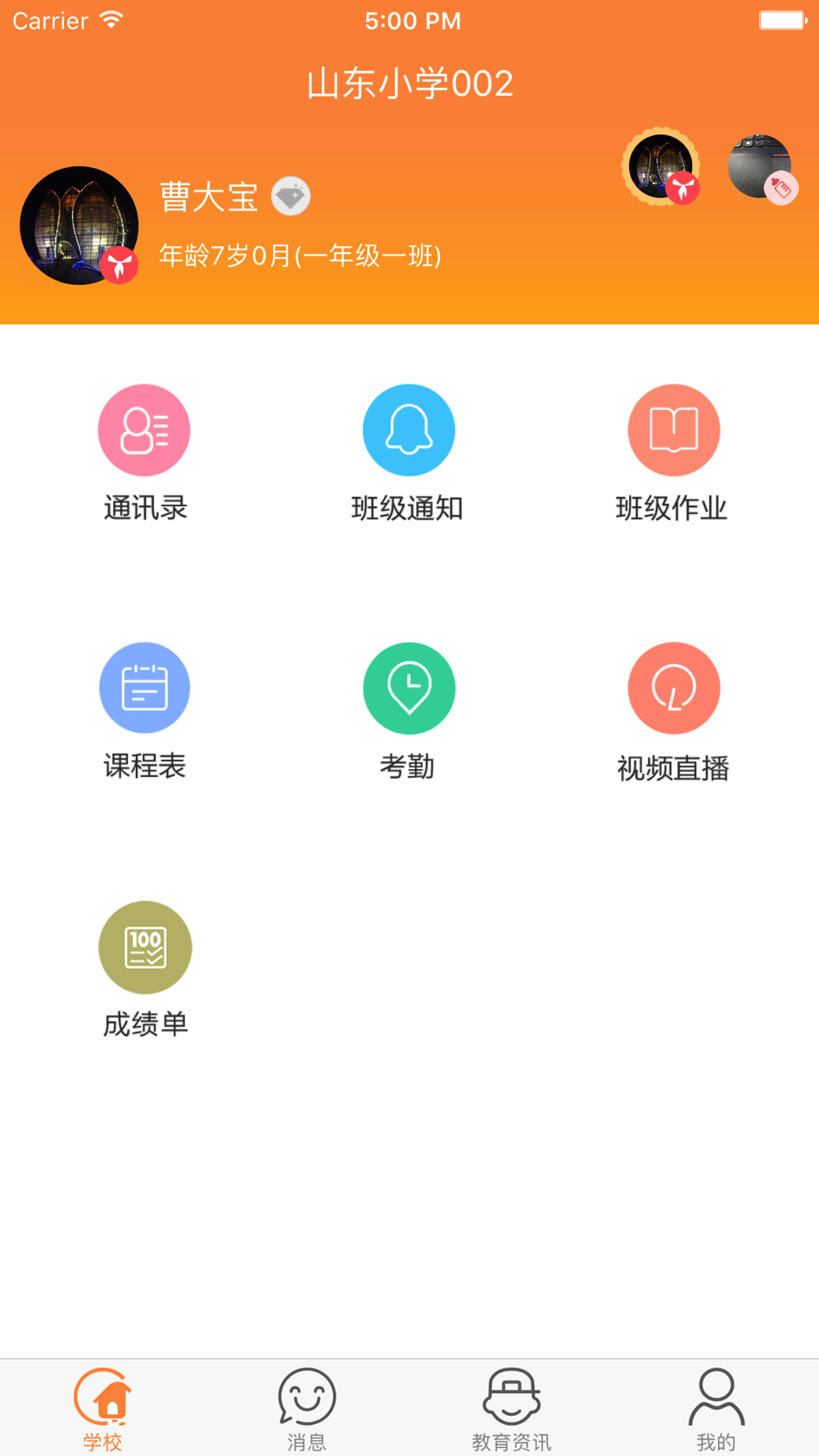The width and height of the screenshot is (819, 1456).
Task: Switch to the 学校 tab
Action: (x=102, y=1409)
